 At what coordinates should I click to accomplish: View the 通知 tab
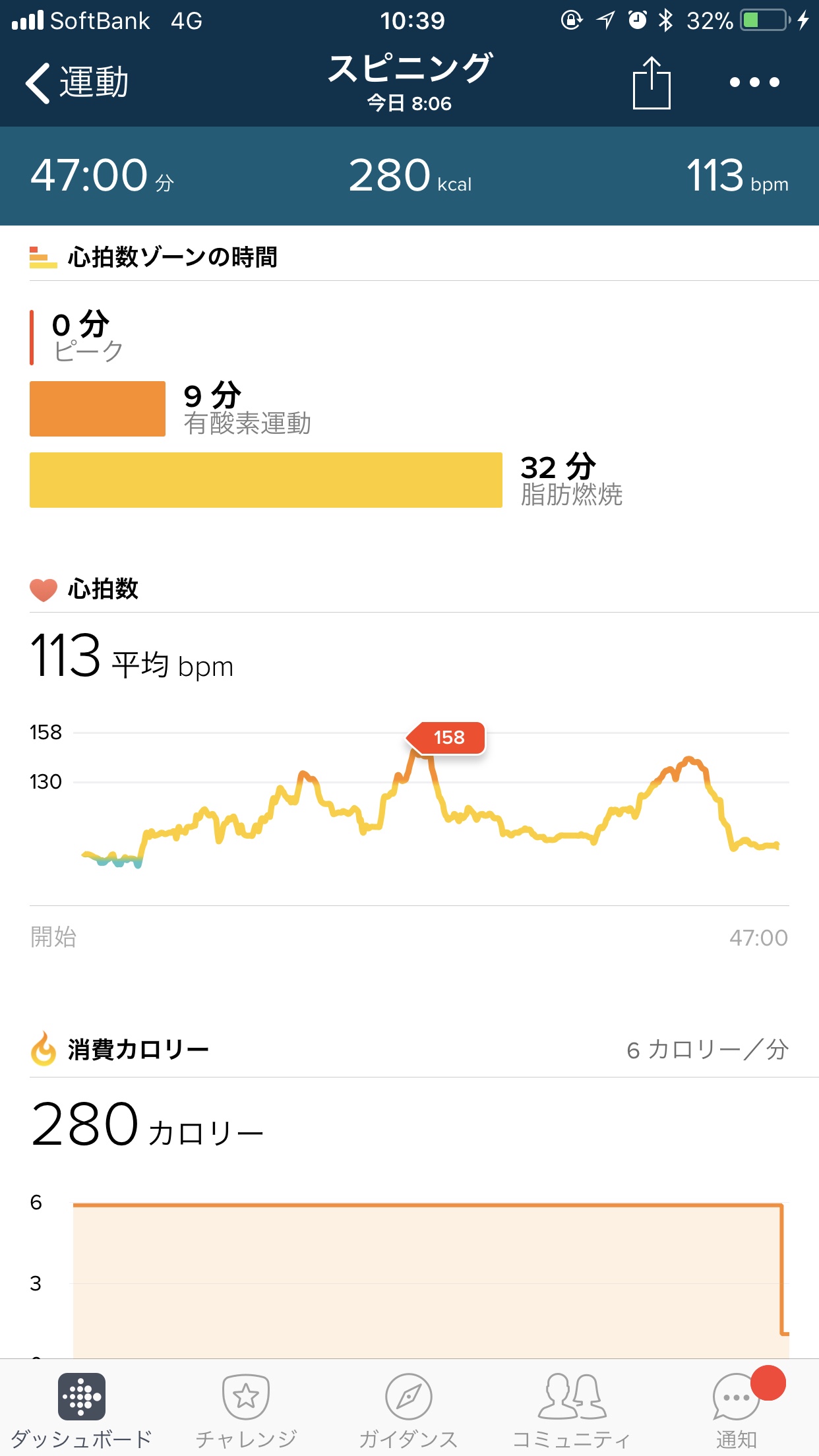point(737,1409)
